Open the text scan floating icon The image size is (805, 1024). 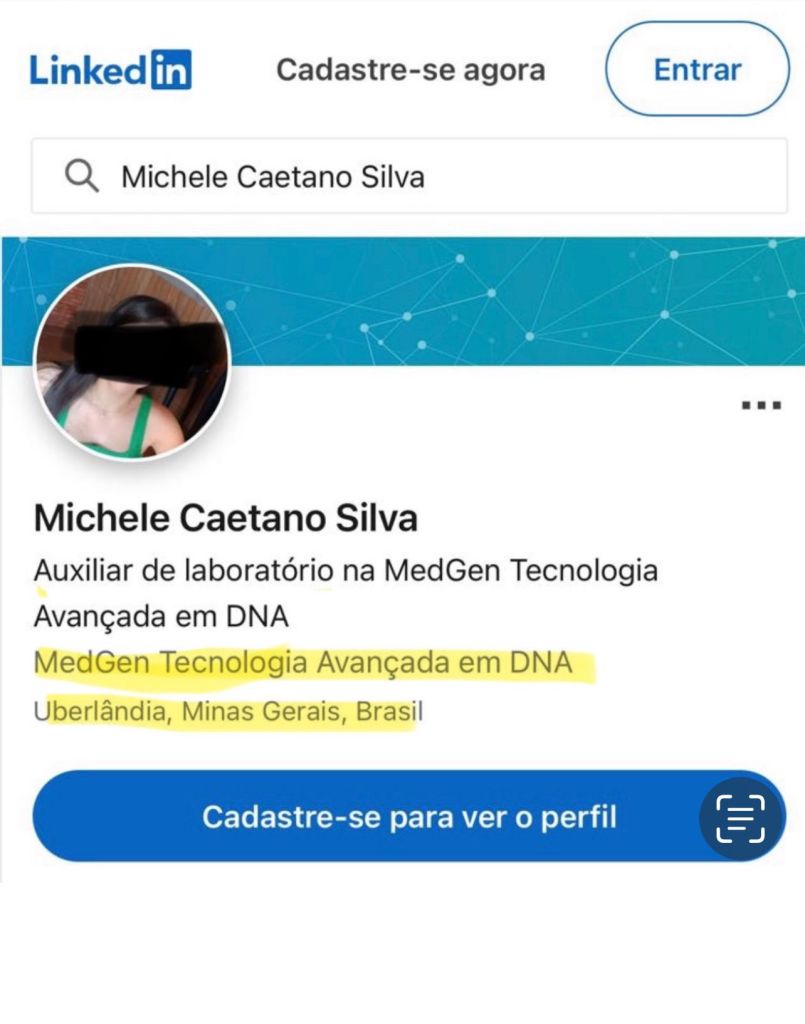[741, 818]
